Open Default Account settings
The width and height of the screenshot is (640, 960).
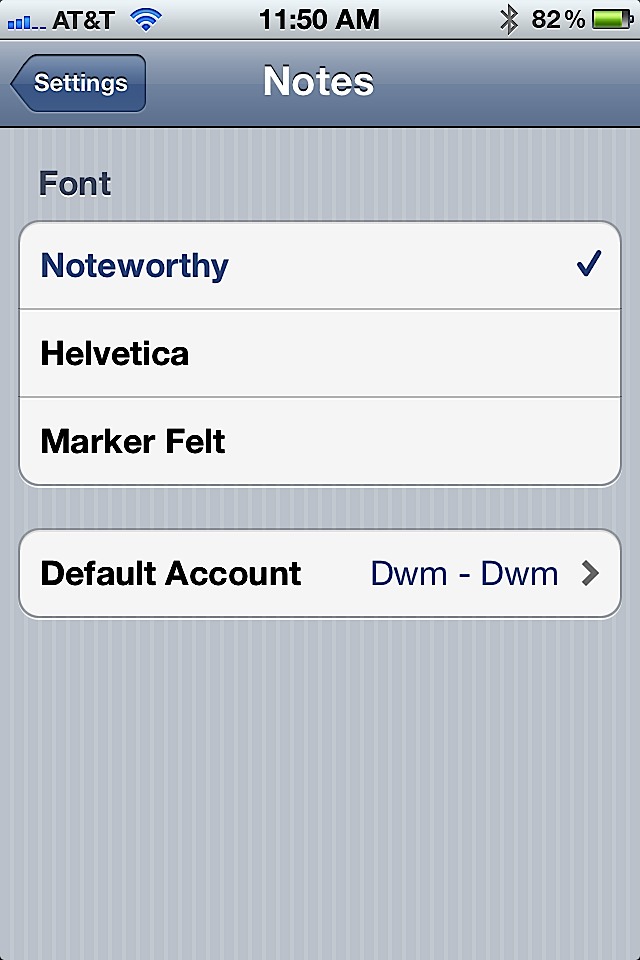click(320, 573)
